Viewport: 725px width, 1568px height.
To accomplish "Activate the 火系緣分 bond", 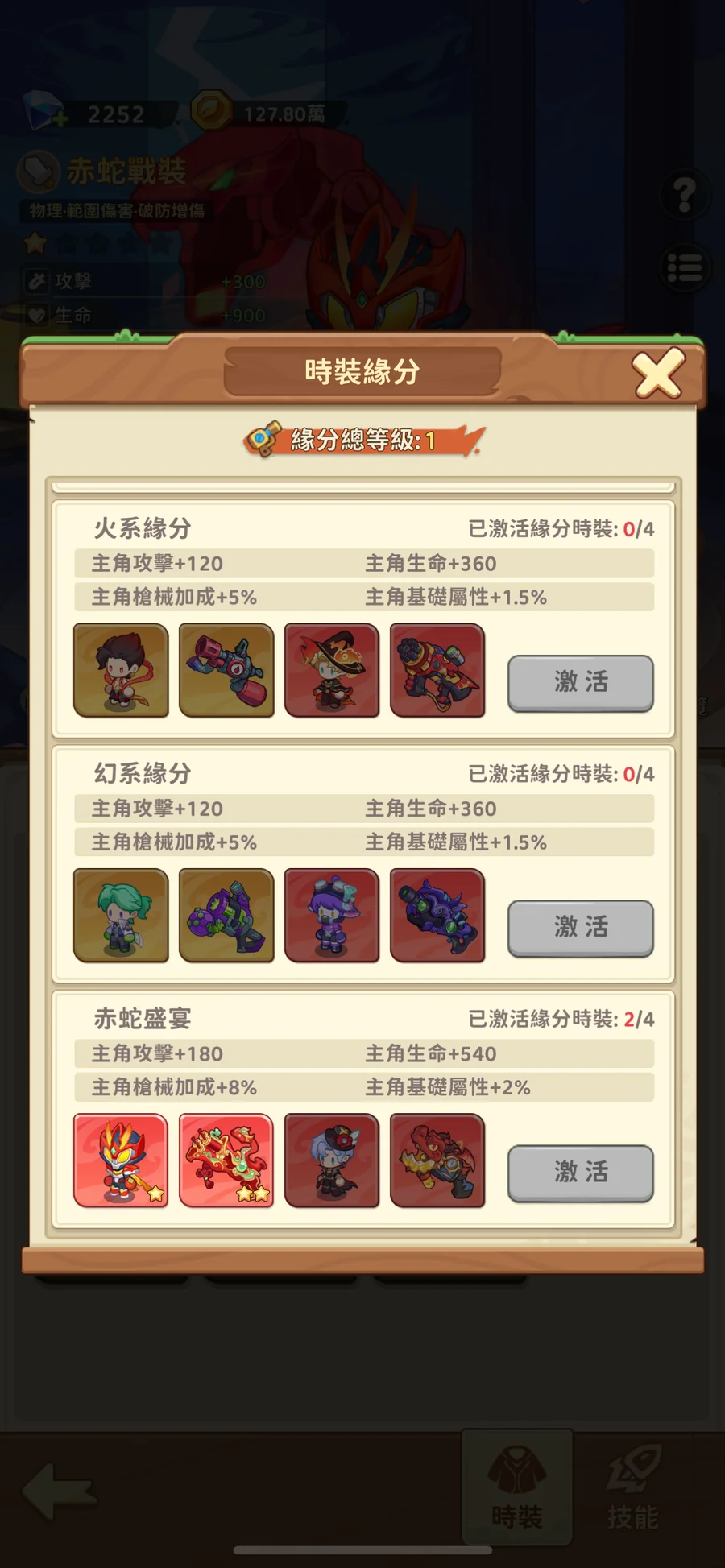I will click(580, 682).
